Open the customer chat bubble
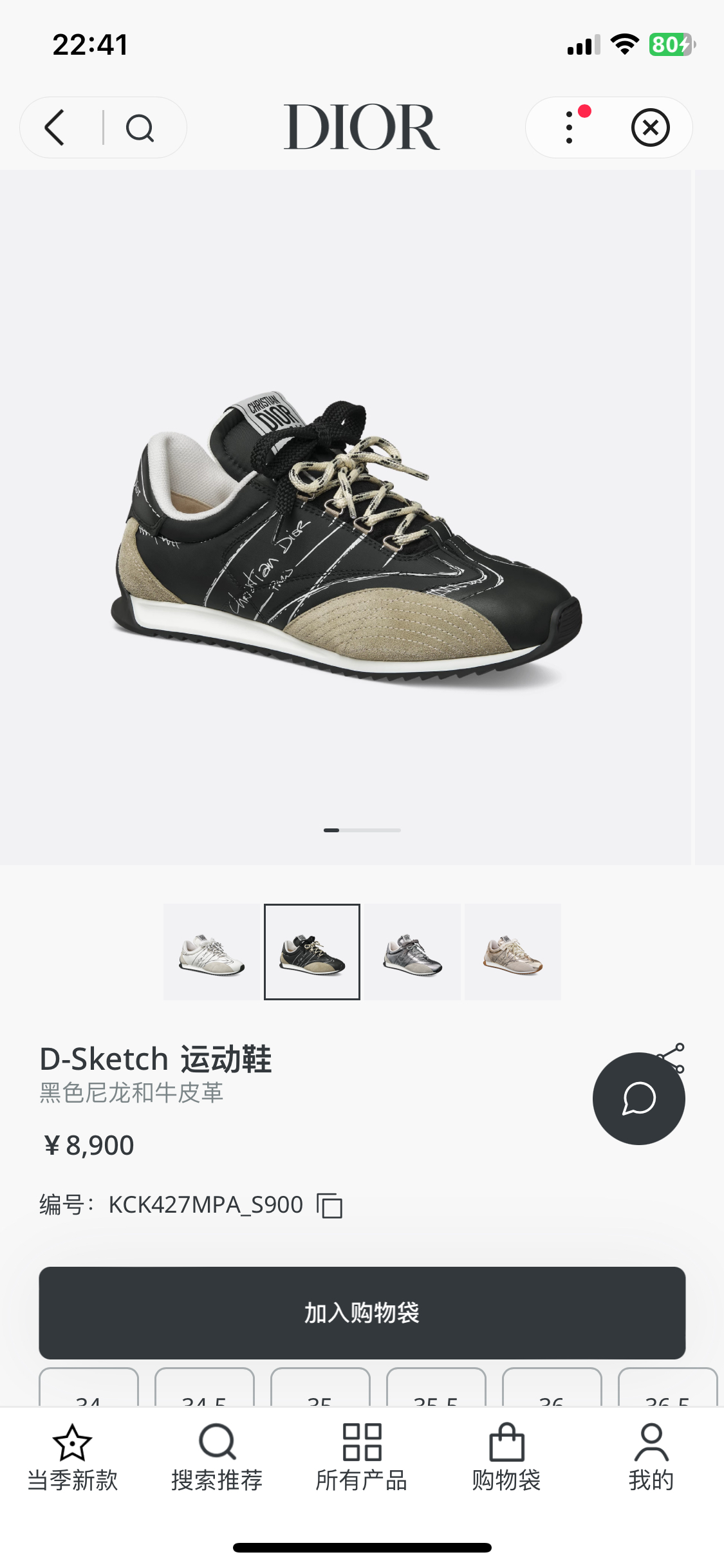 [638, 1098]
